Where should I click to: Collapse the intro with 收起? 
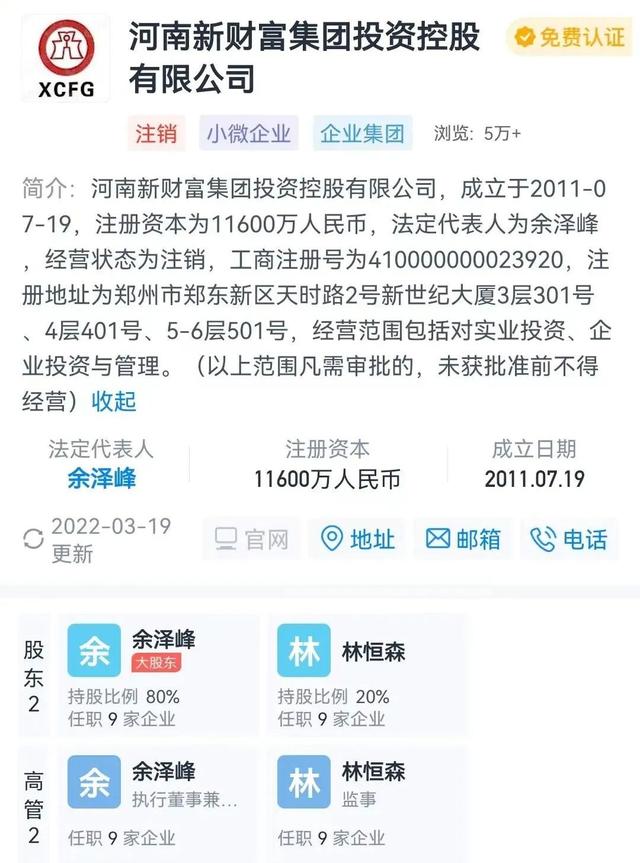point(114,401)
